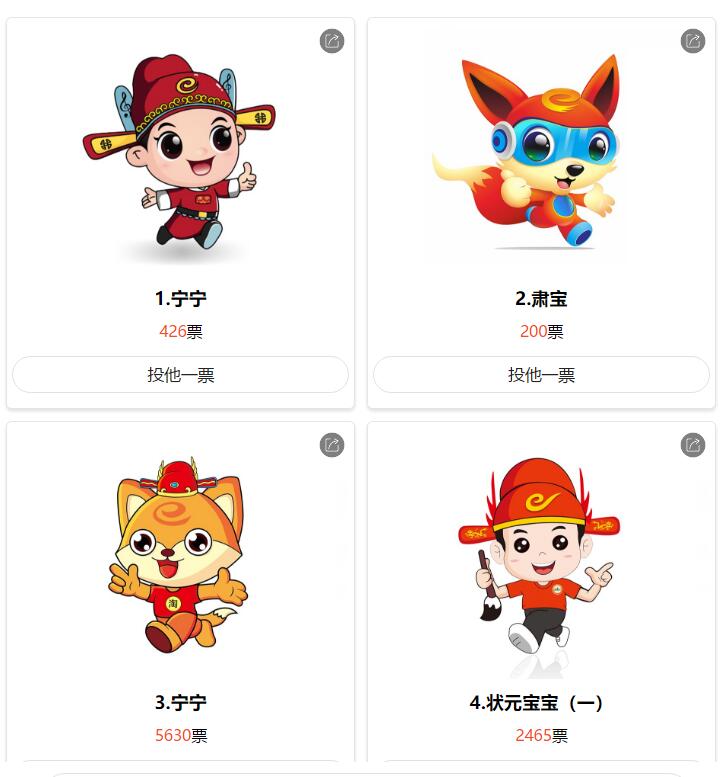Share mascot 2.肃宝 via its share icon
Image resolution: width=724 pixels, height=777 pixels.
pos(693,41)
